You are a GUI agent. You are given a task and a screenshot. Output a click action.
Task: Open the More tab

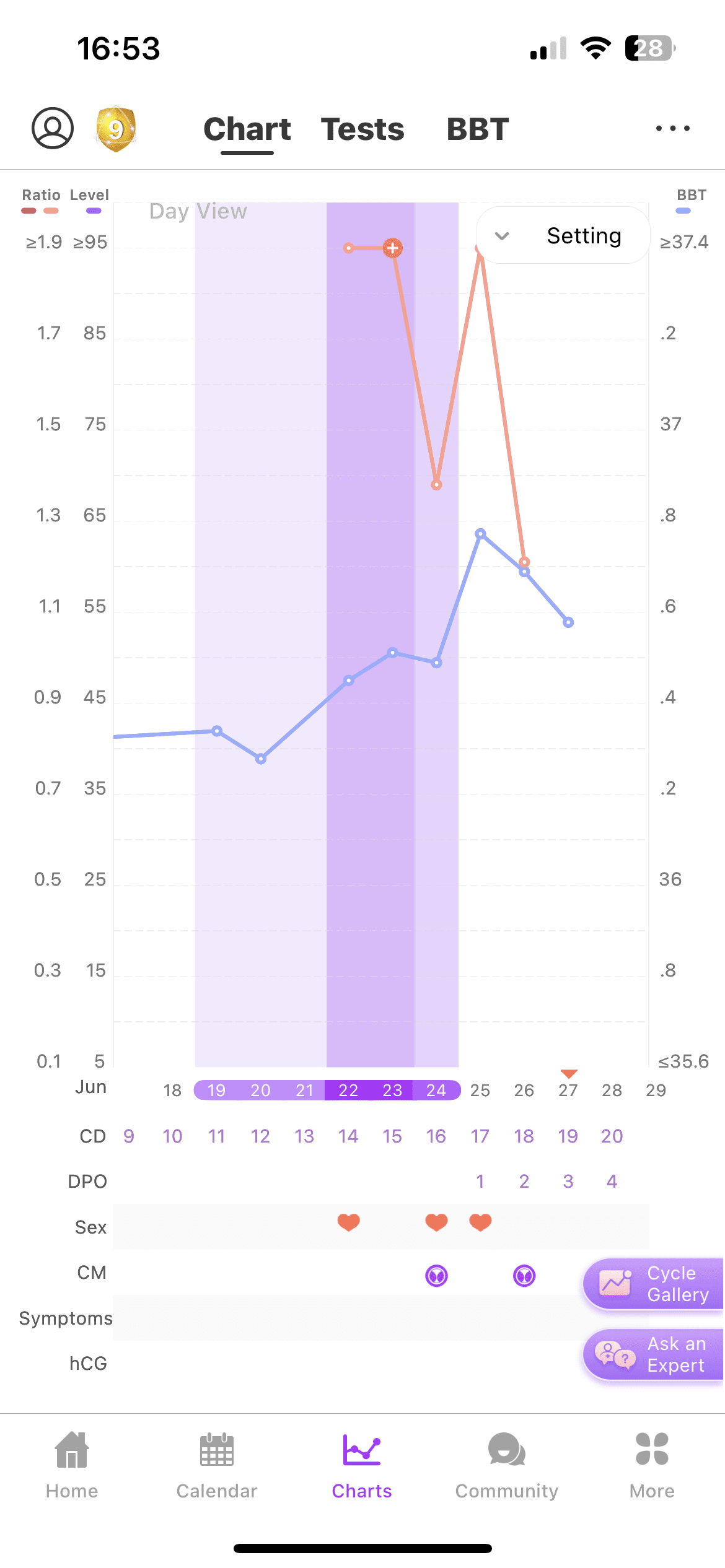652,1465
